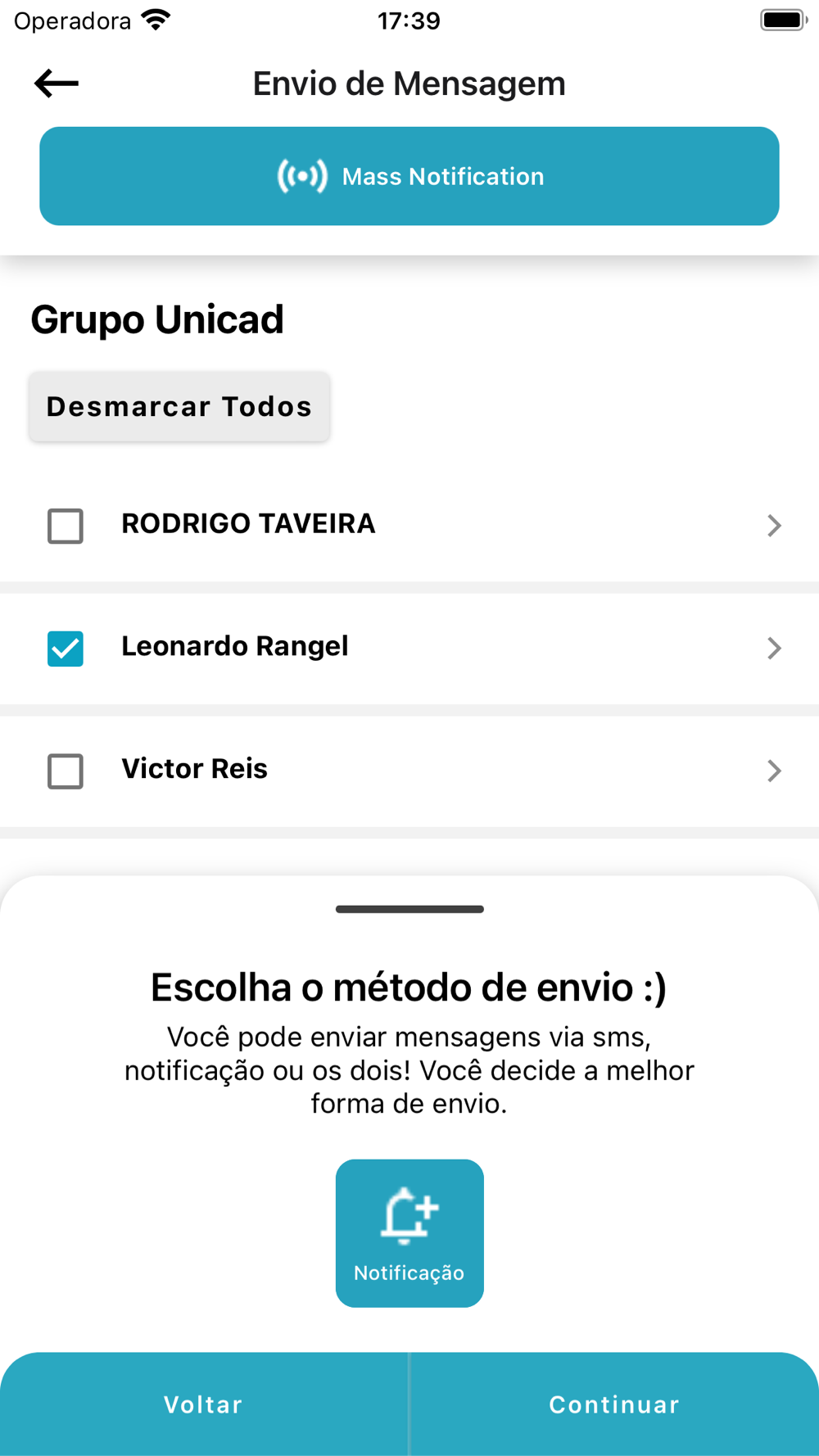
Task: Go back using the top arrow
Action: (x=57, y=84)
